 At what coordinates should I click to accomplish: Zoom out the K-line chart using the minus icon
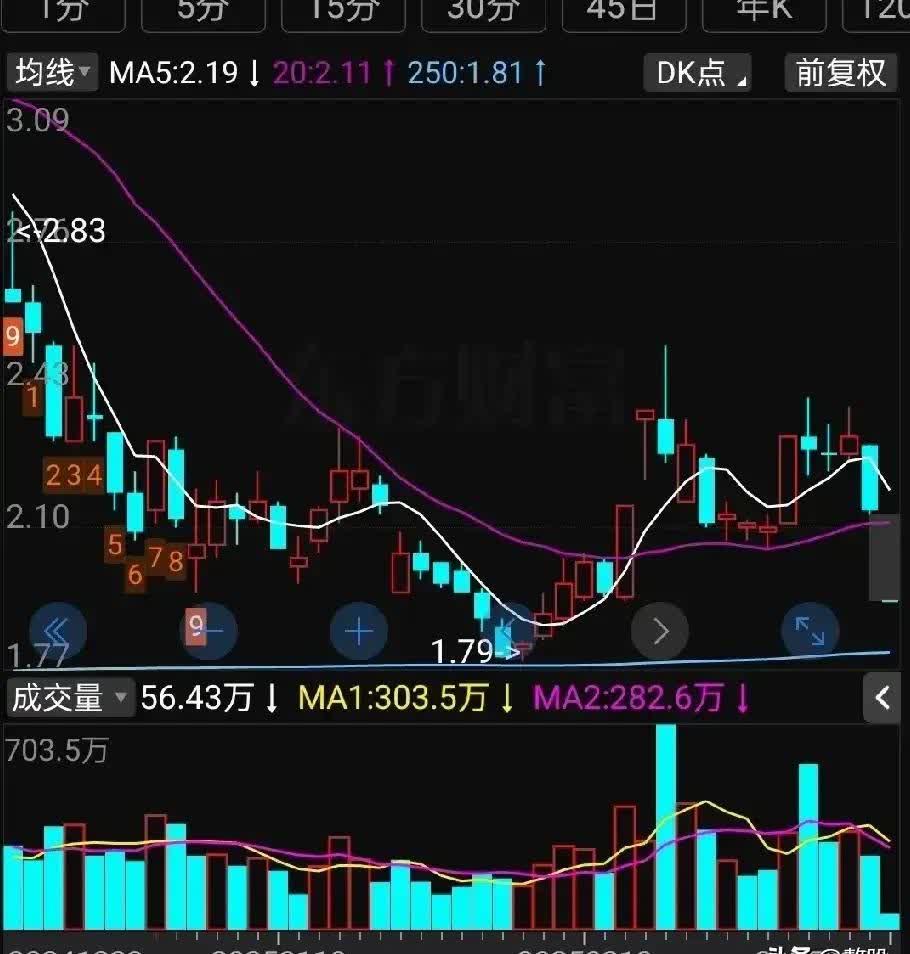[208, 631]
